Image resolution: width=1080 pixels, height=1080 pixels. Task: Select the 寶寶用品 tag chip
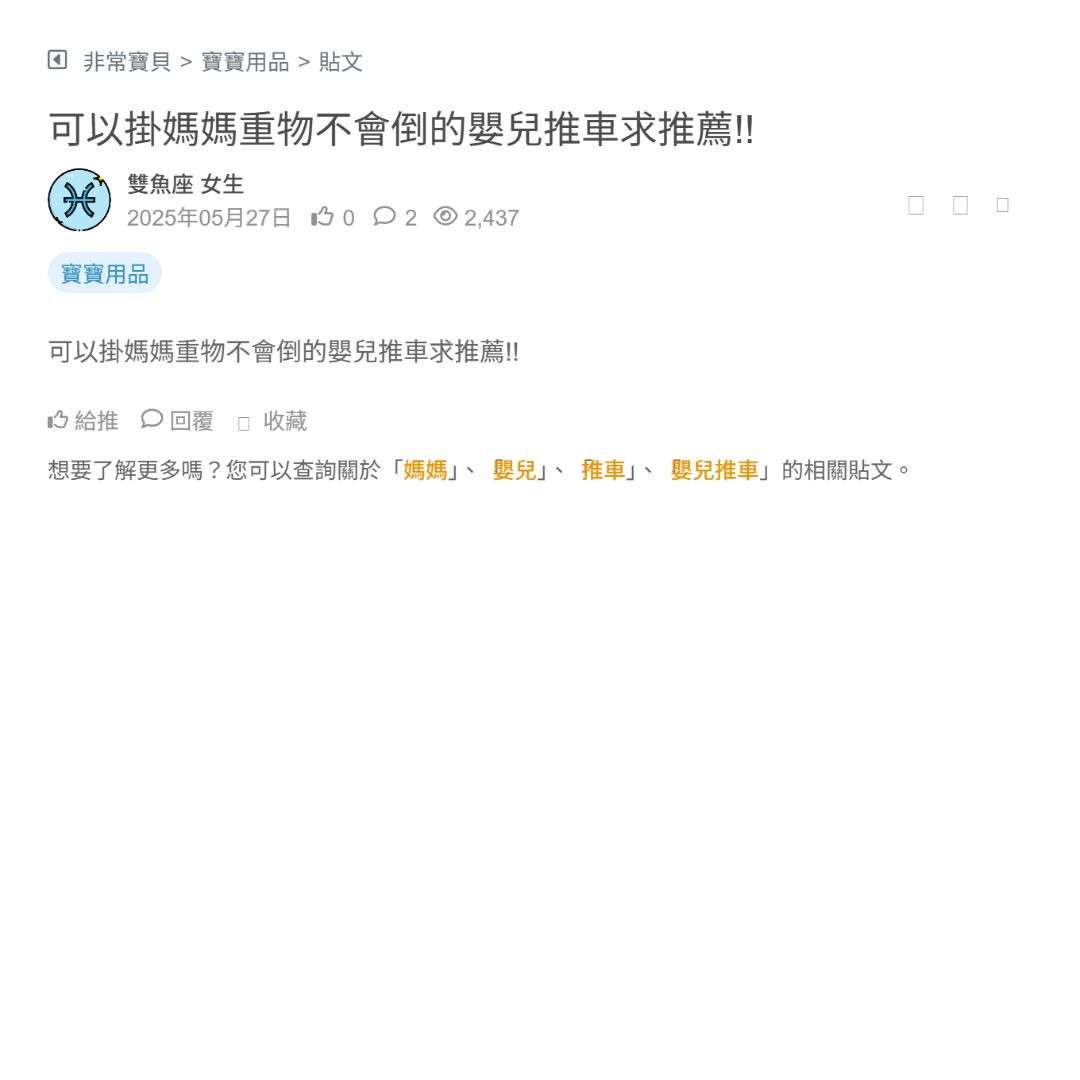[x=104, y=273]
